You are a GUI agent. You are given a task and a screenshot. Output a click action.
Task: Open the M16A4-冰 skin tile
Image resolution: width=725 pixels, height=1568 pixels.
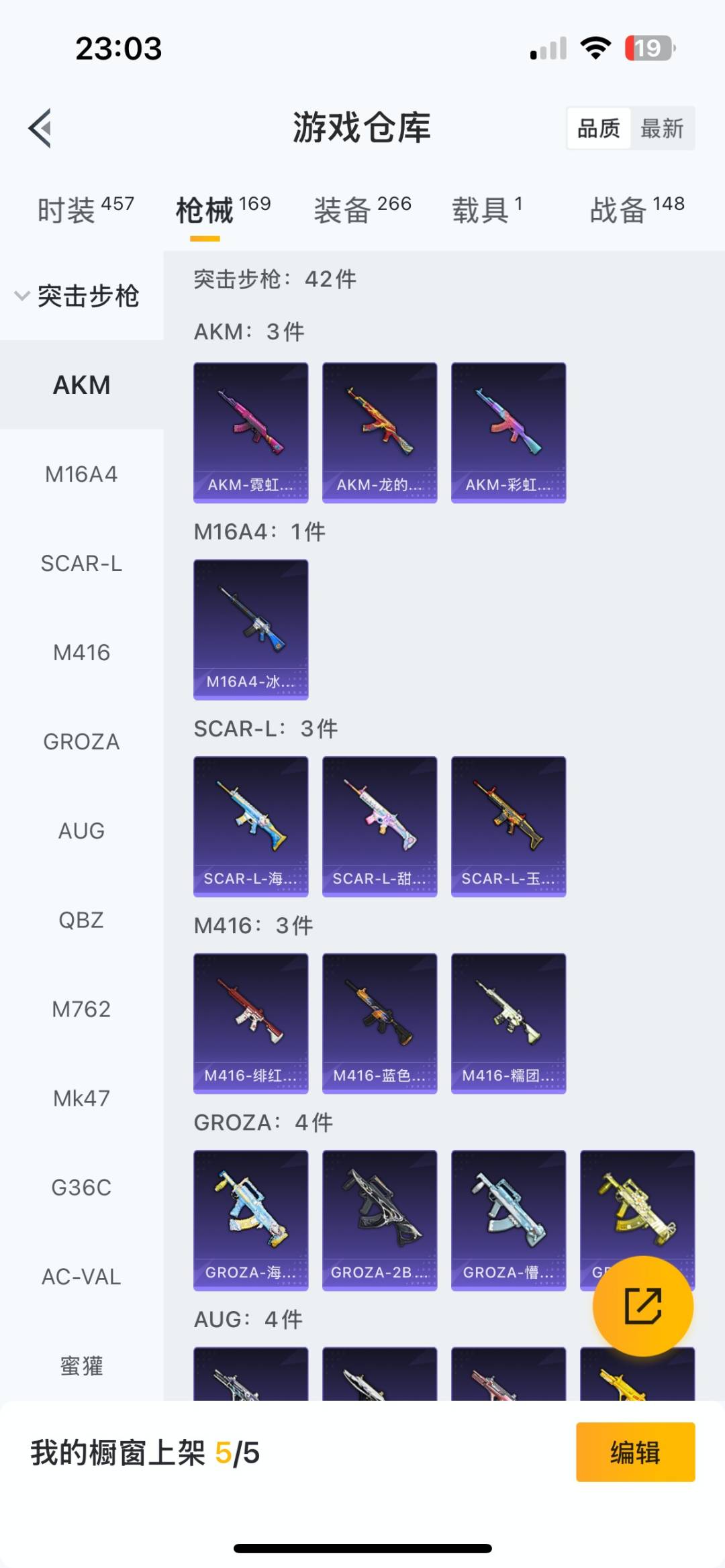point(251,629)
